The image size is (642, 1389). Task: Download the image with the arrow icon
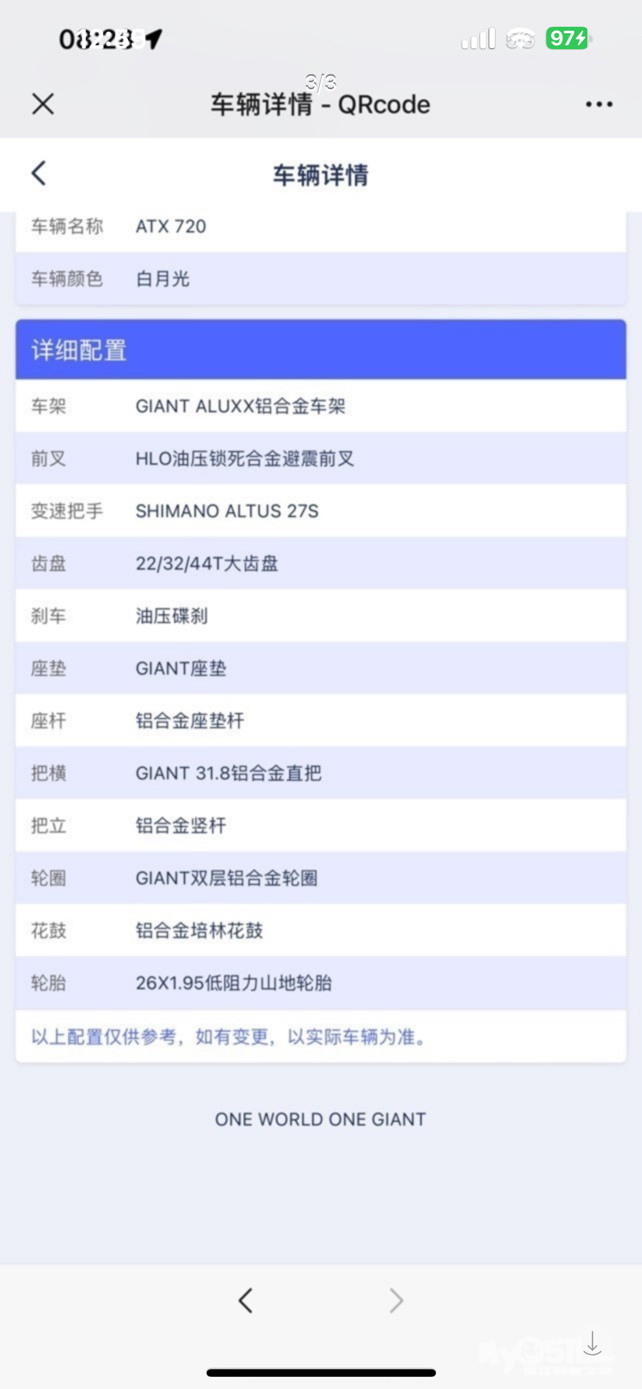[x=592, y=1343]
